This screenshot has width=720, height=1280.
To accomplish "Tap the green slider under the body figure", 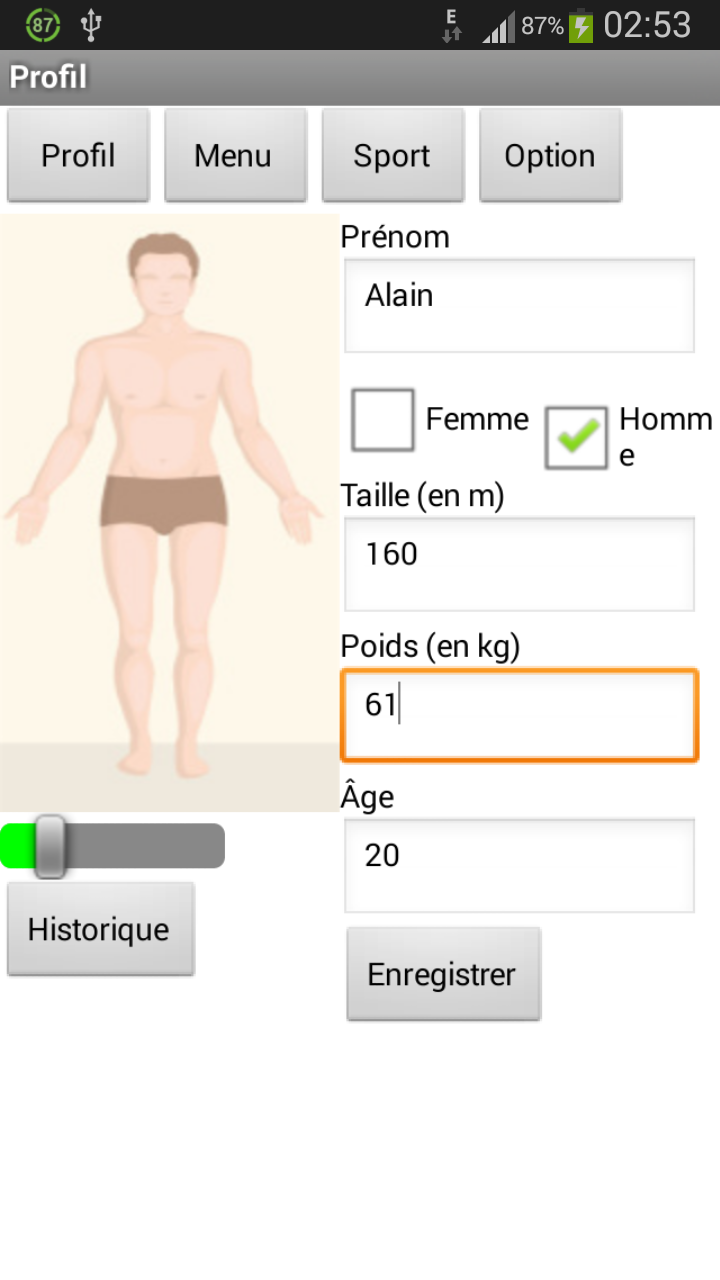I will tap(112, 846).
